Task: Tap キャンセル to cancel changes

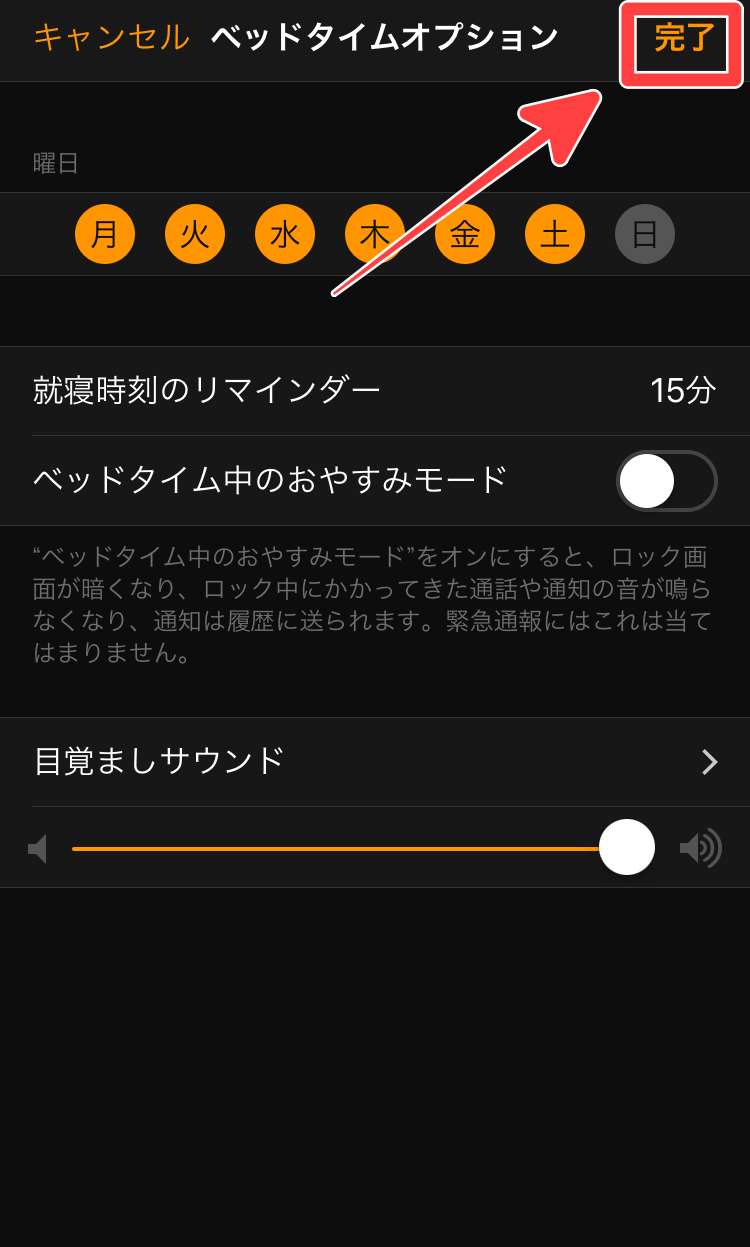Action: pyautogui.click(x=111, y=38)
